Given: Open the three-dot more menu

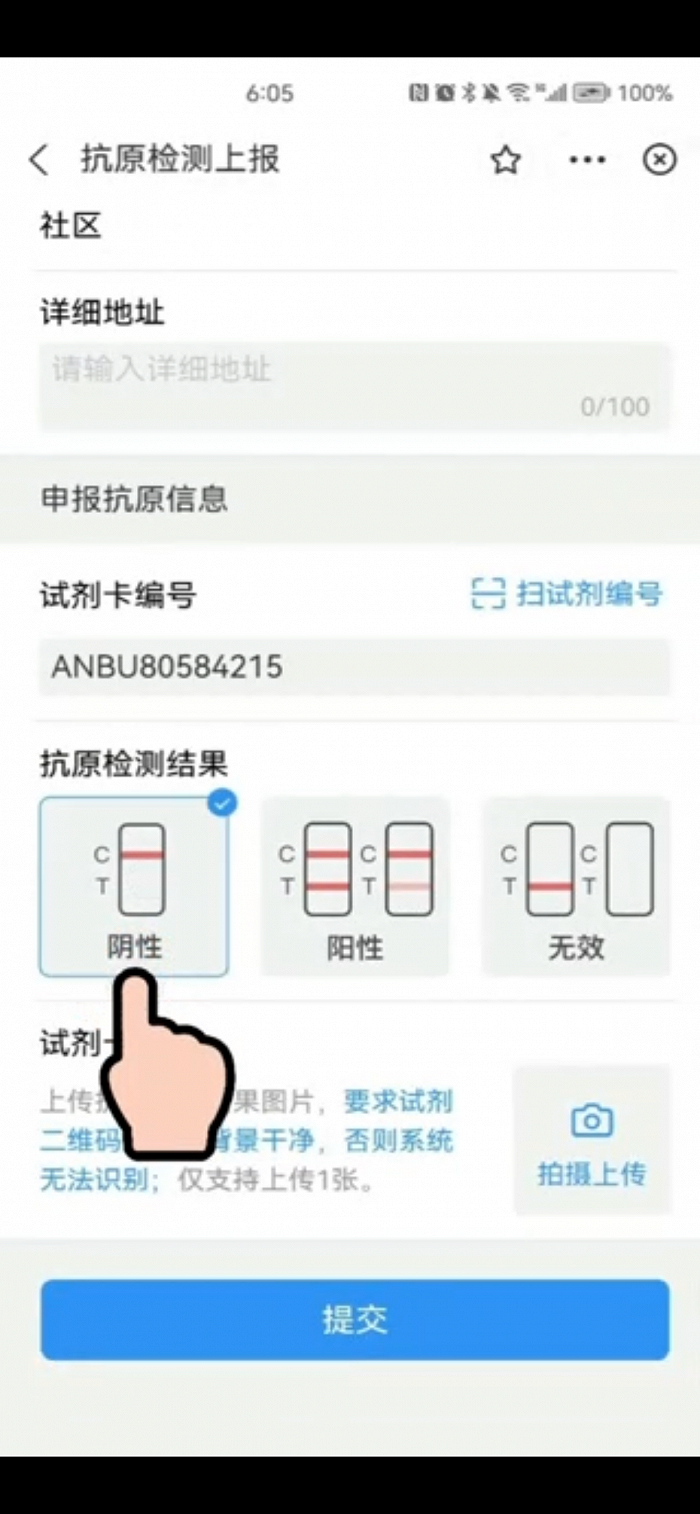Looking at the screenshot, I should click(x=587, y=160).
